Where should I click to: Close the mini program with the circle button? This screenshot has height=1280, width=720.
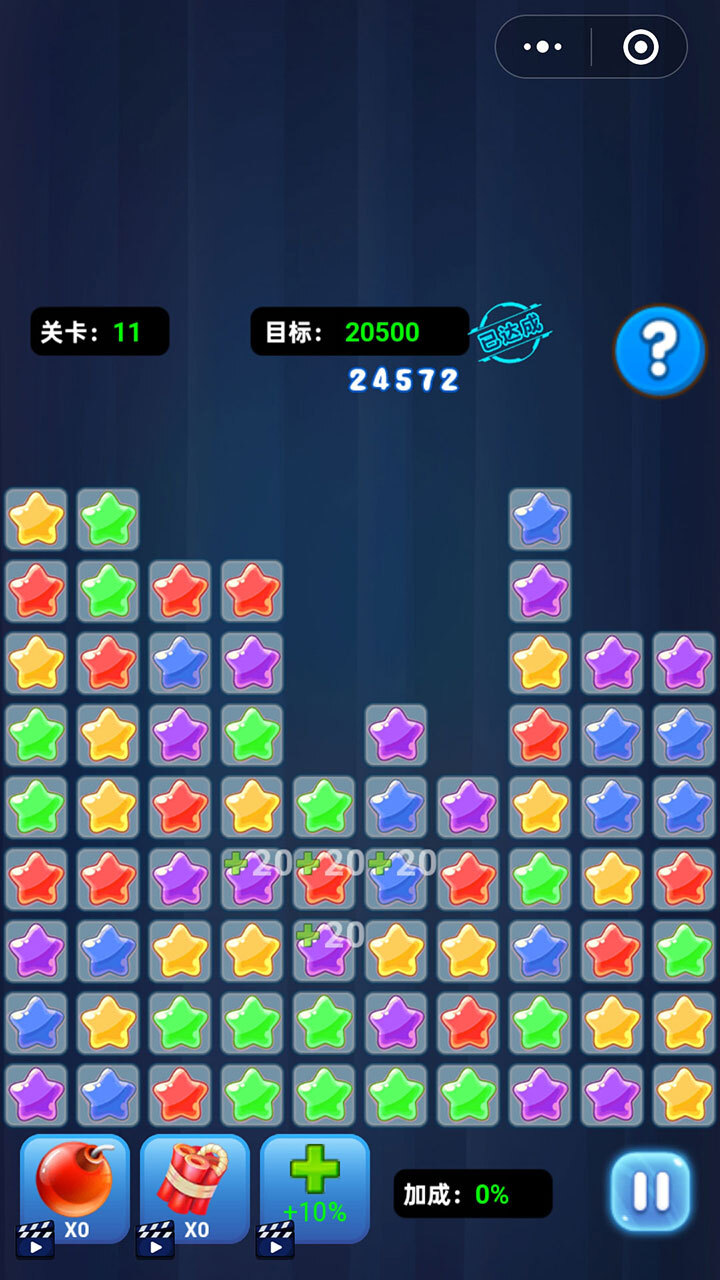click(640, 47)
